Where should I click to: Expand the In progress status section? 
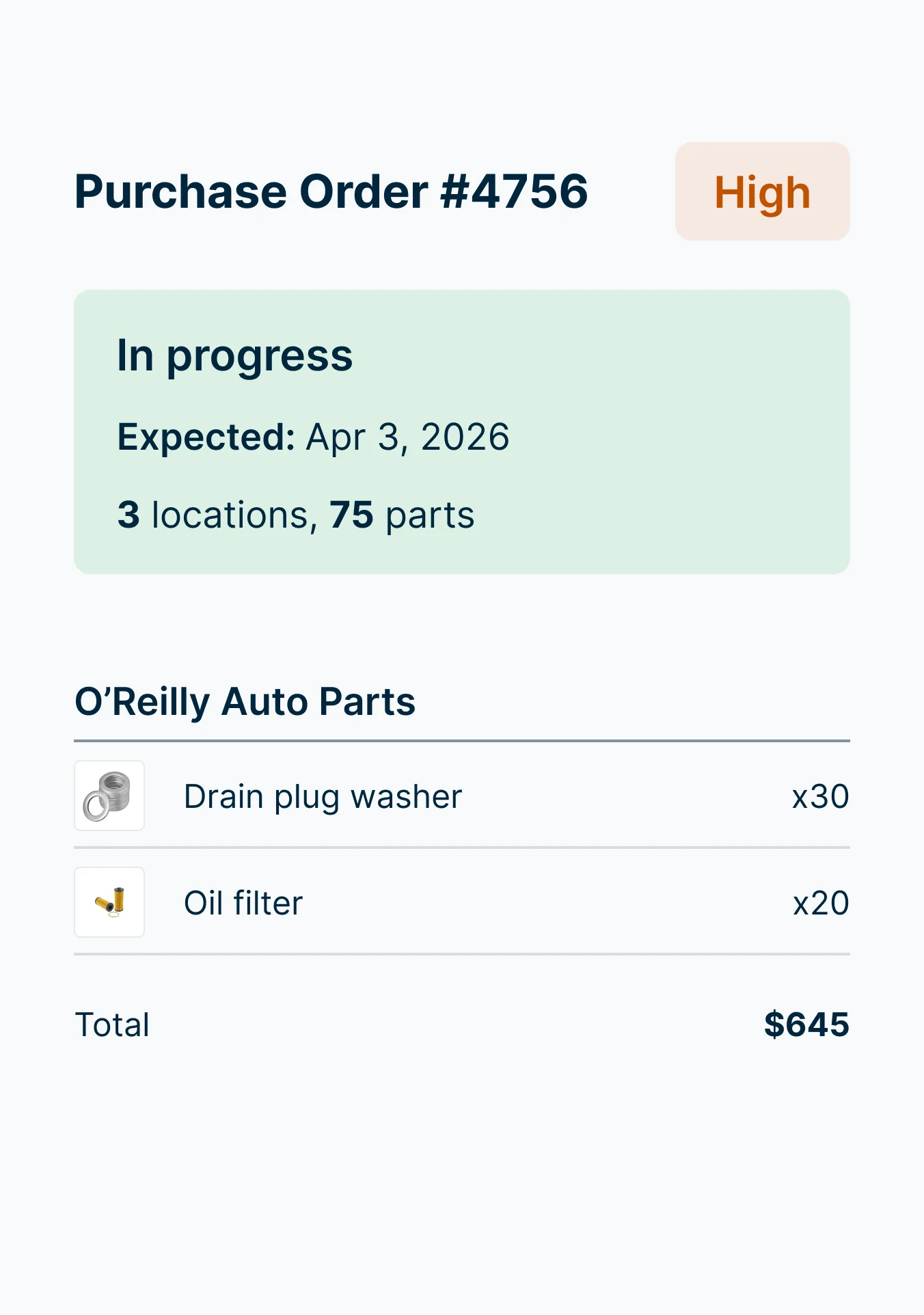pyautogui.click(x=462, y=432)
